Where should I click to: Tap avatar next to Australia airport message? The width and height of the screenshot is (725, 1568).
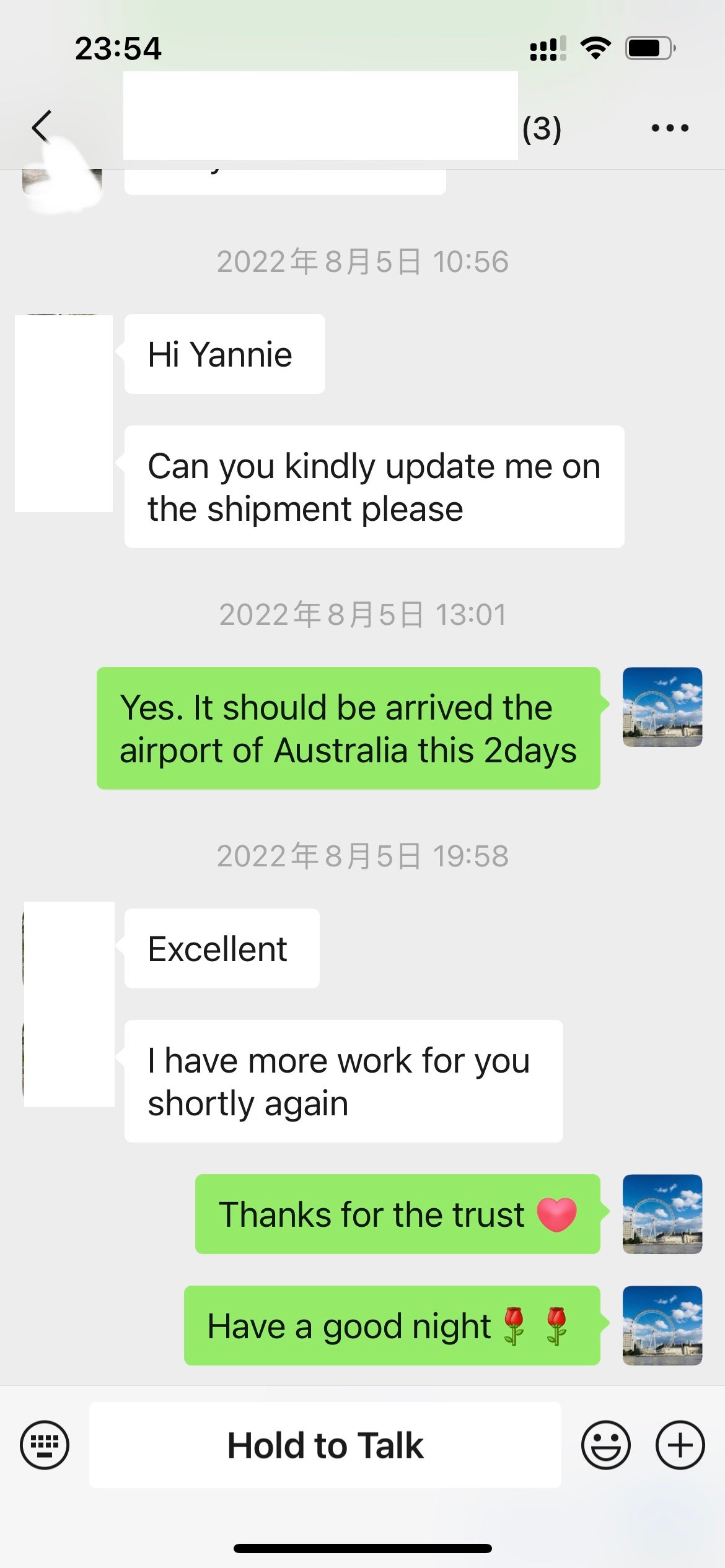662,707
